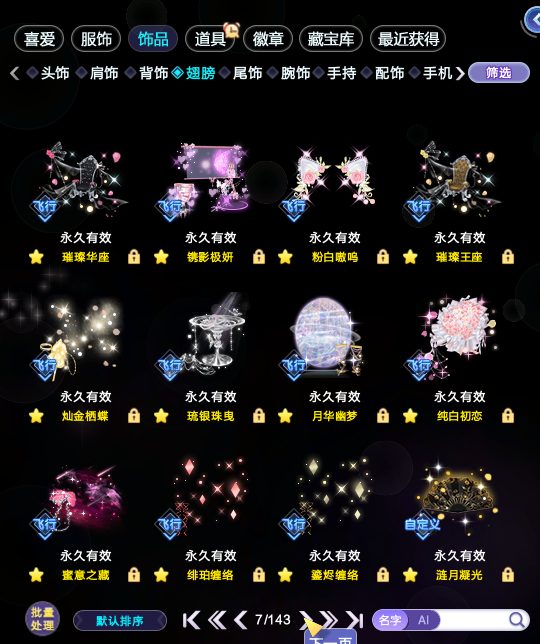Select the 手持 subcategory
Screen dimensions: 540x644
341,73
